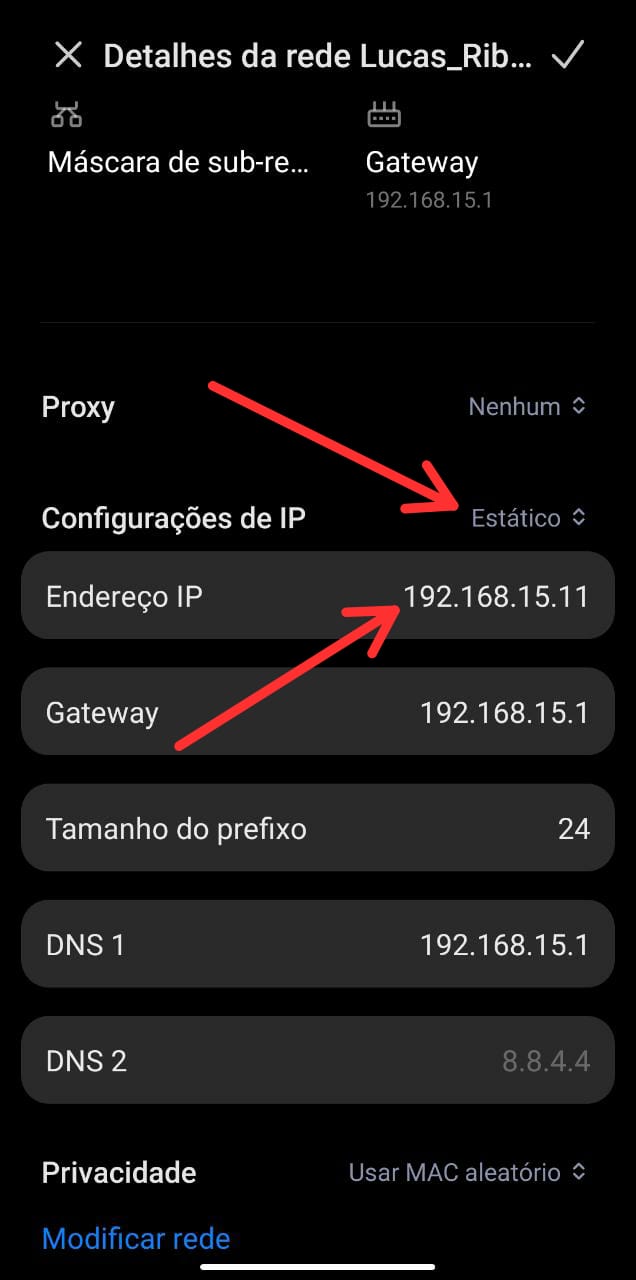Confirm changes with the checkmark icon
Image resolution: width=636 pixels, height=1280 pixels.
(567, 55)
